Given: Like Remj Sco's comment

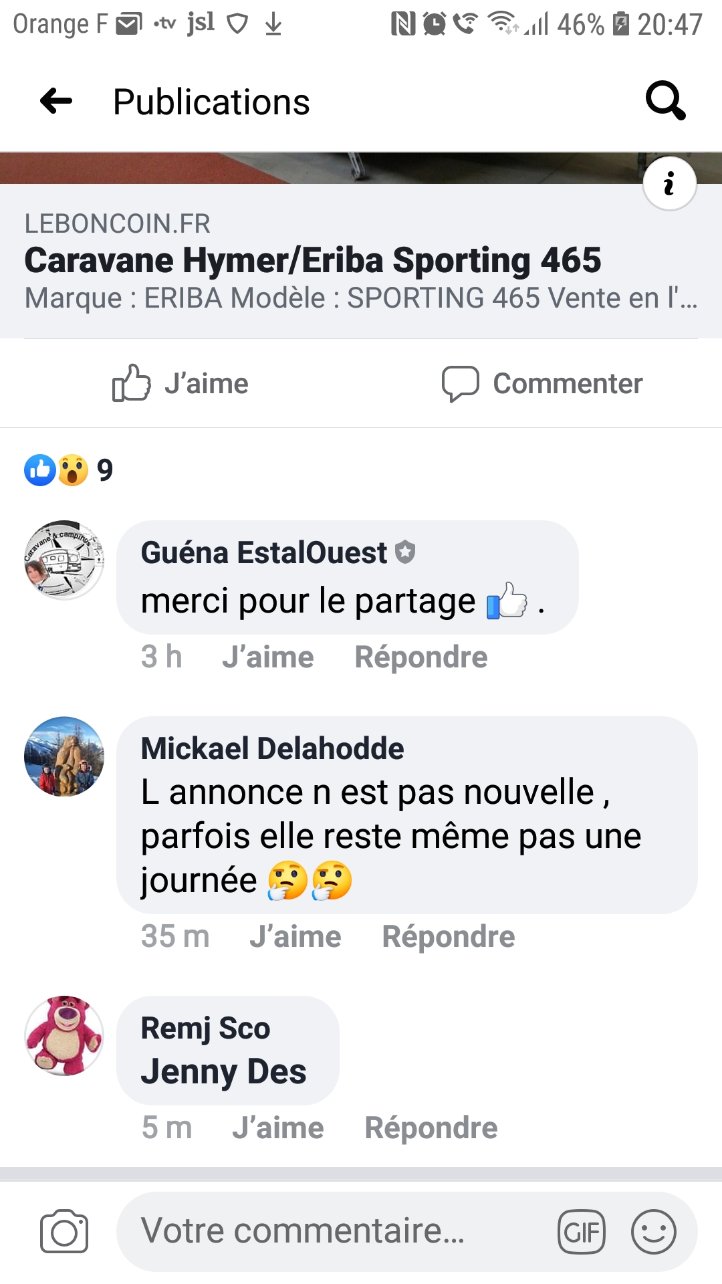Looking at the screenshot, I should click(x=277, y=1128).
